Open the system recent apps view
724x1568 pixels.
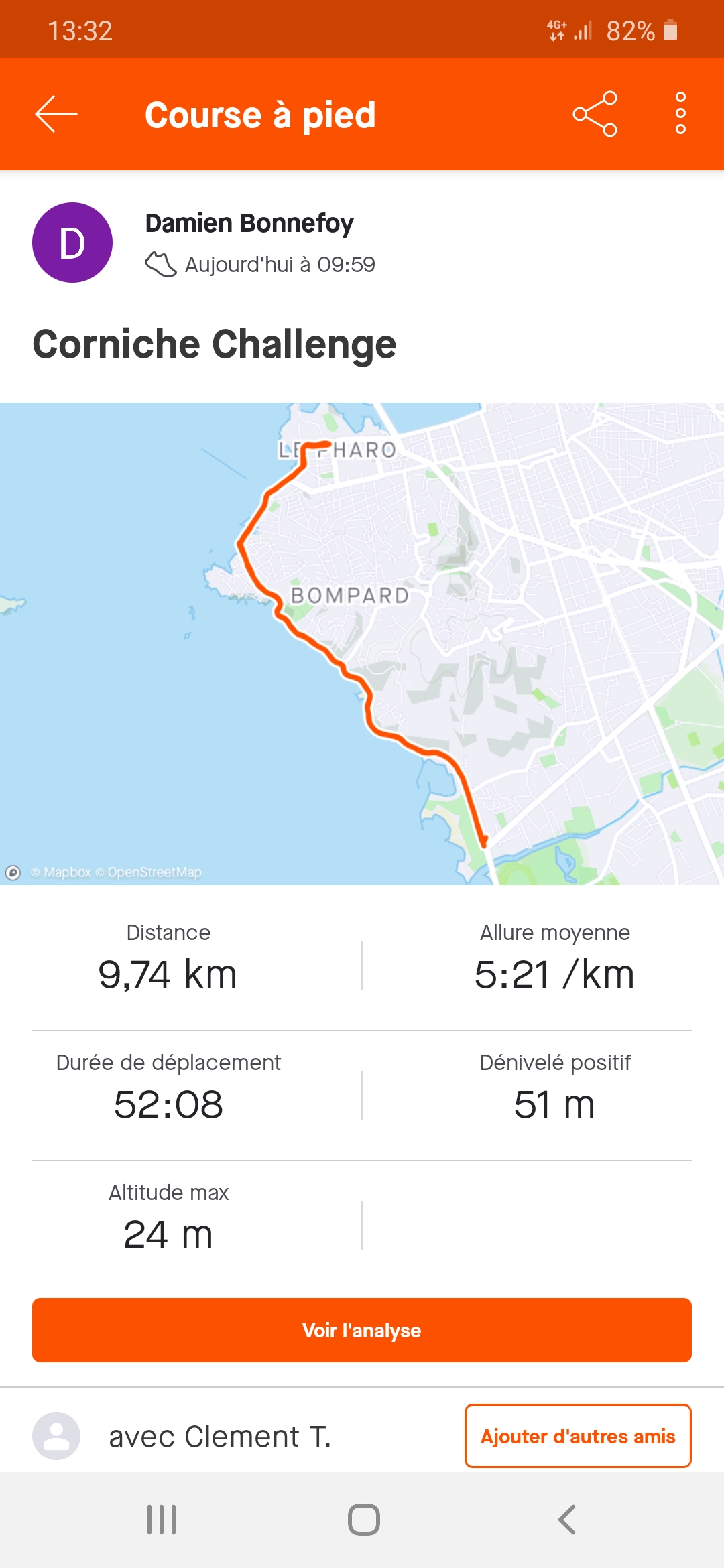[x=162, y=1520]
